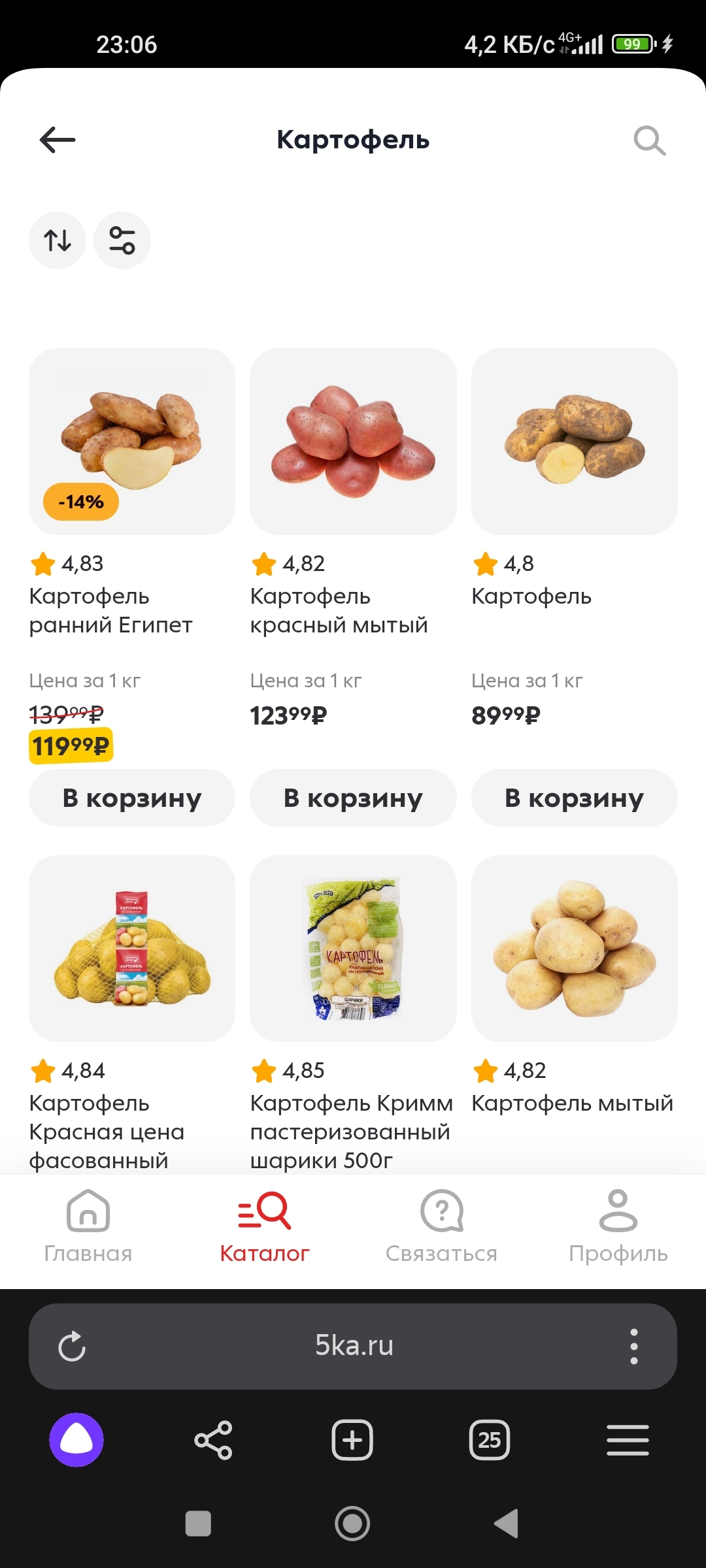View Картофель Кримм пастеризованный шарики 500г
The image size is (706, 1568).
pos(353,948)
